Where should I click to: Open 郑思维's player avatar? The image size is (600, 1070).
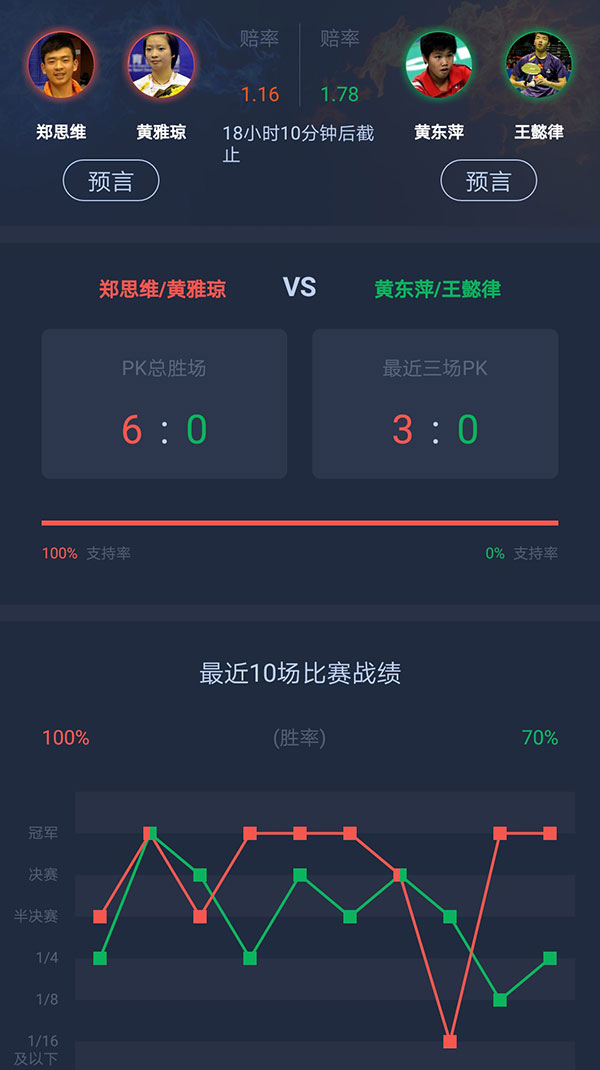click(61, 64)
